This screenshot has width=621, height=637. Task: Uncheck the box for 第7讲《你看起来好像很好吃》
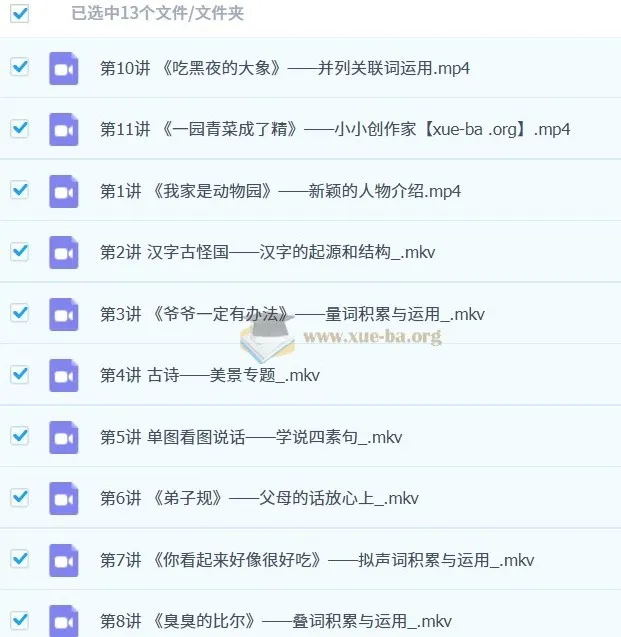[20, 559]
